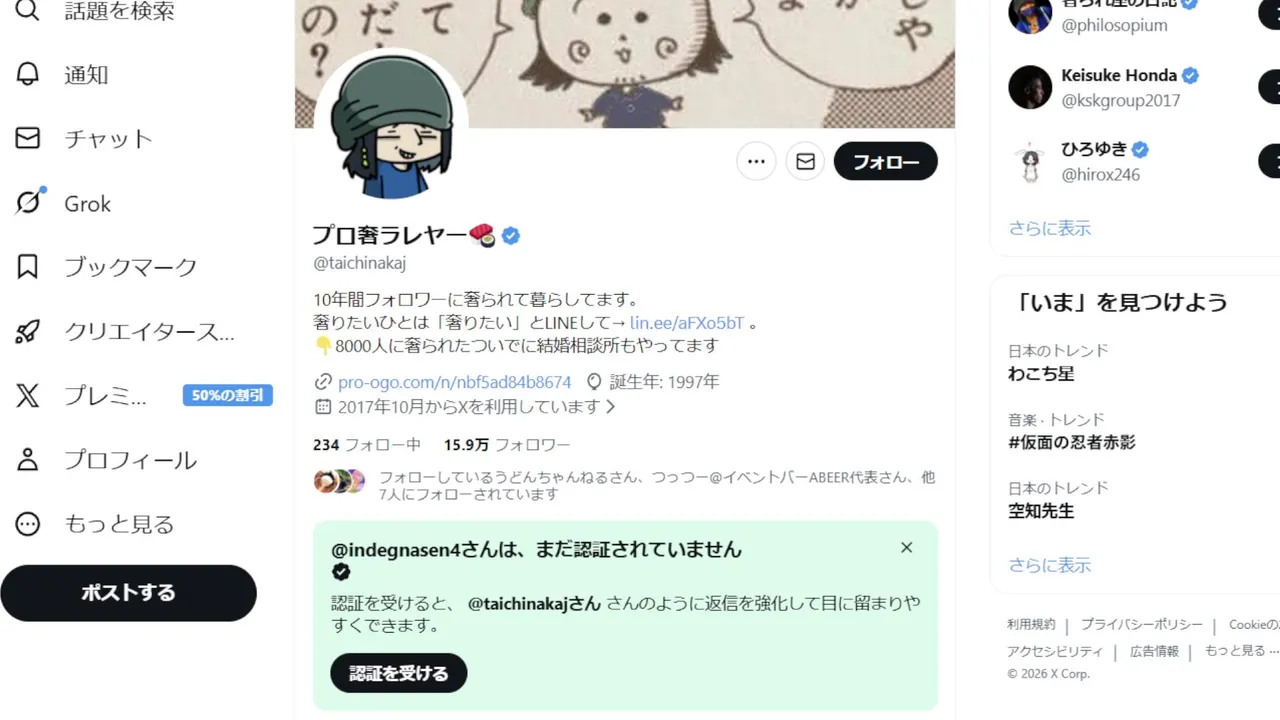Tap ポストする to compose post
Viewport: 1280px width, 720px height.
point(128,593)
